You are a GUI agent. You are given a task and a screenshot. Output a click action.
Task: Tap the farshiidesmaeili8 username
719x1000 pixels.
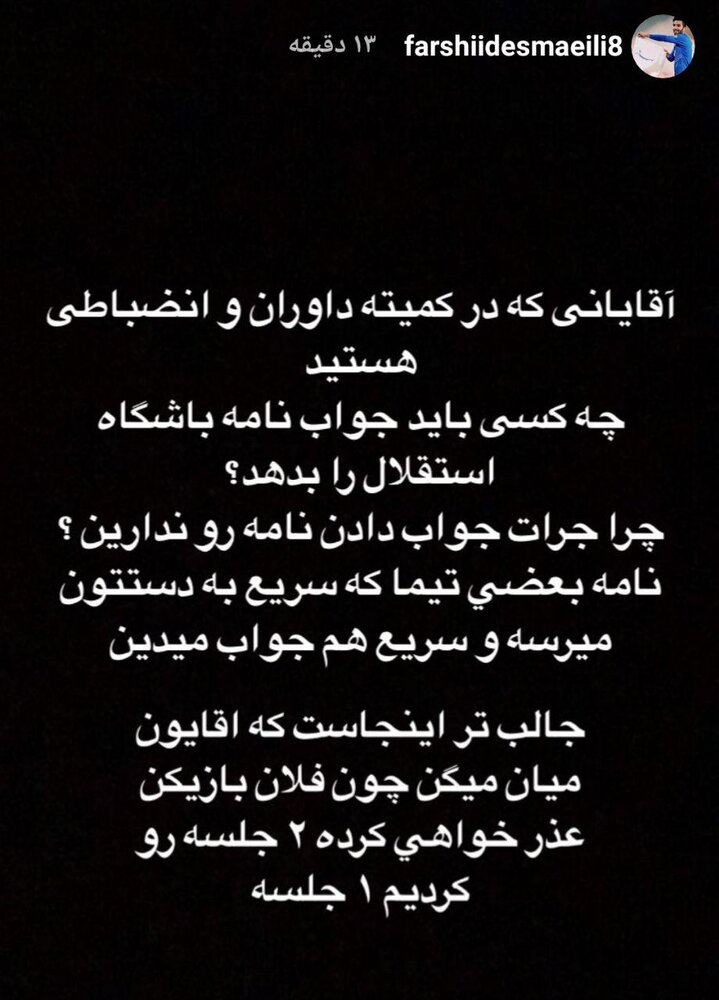[x=510, y=47]
